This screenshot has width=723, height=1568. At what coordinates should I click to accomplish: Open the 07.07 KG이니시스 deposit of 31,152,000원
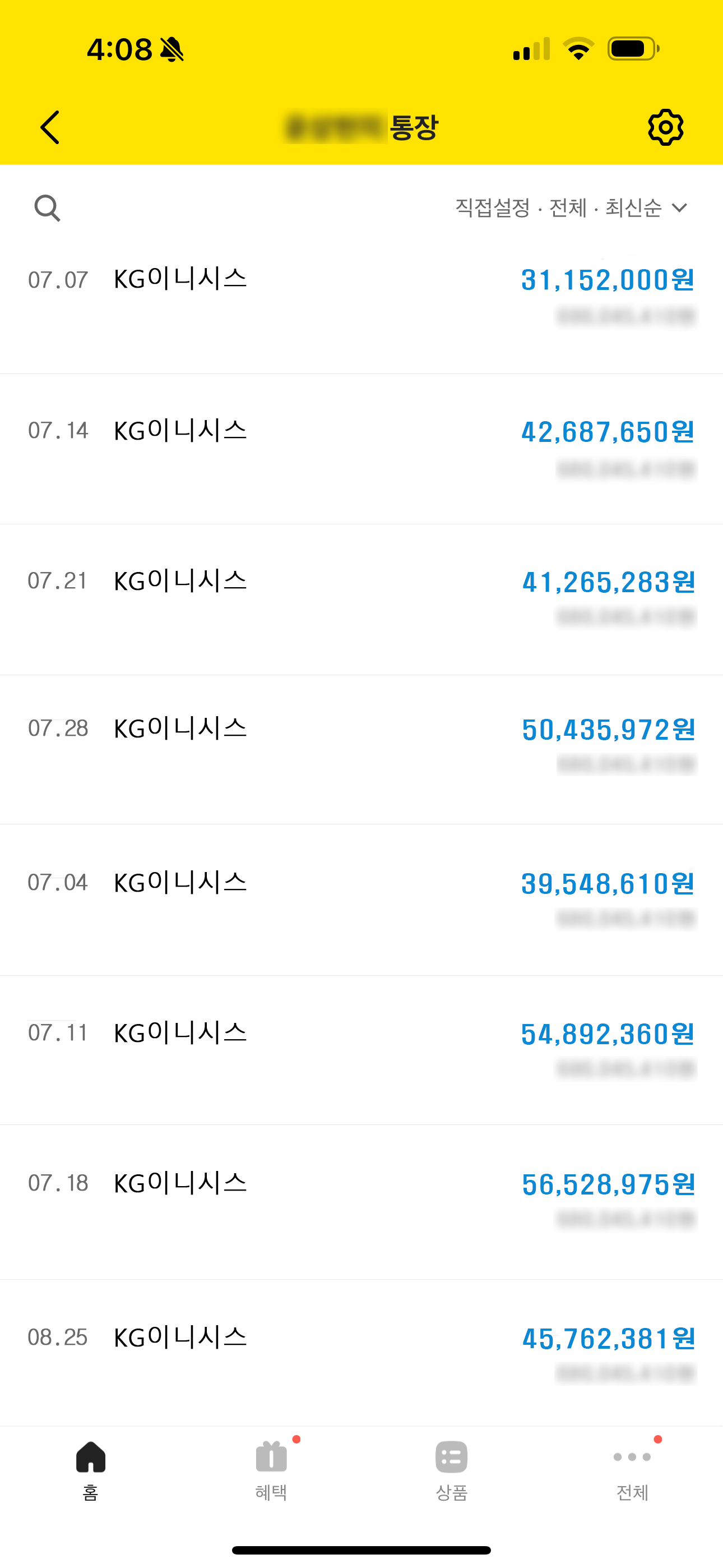tap(361, 278)
